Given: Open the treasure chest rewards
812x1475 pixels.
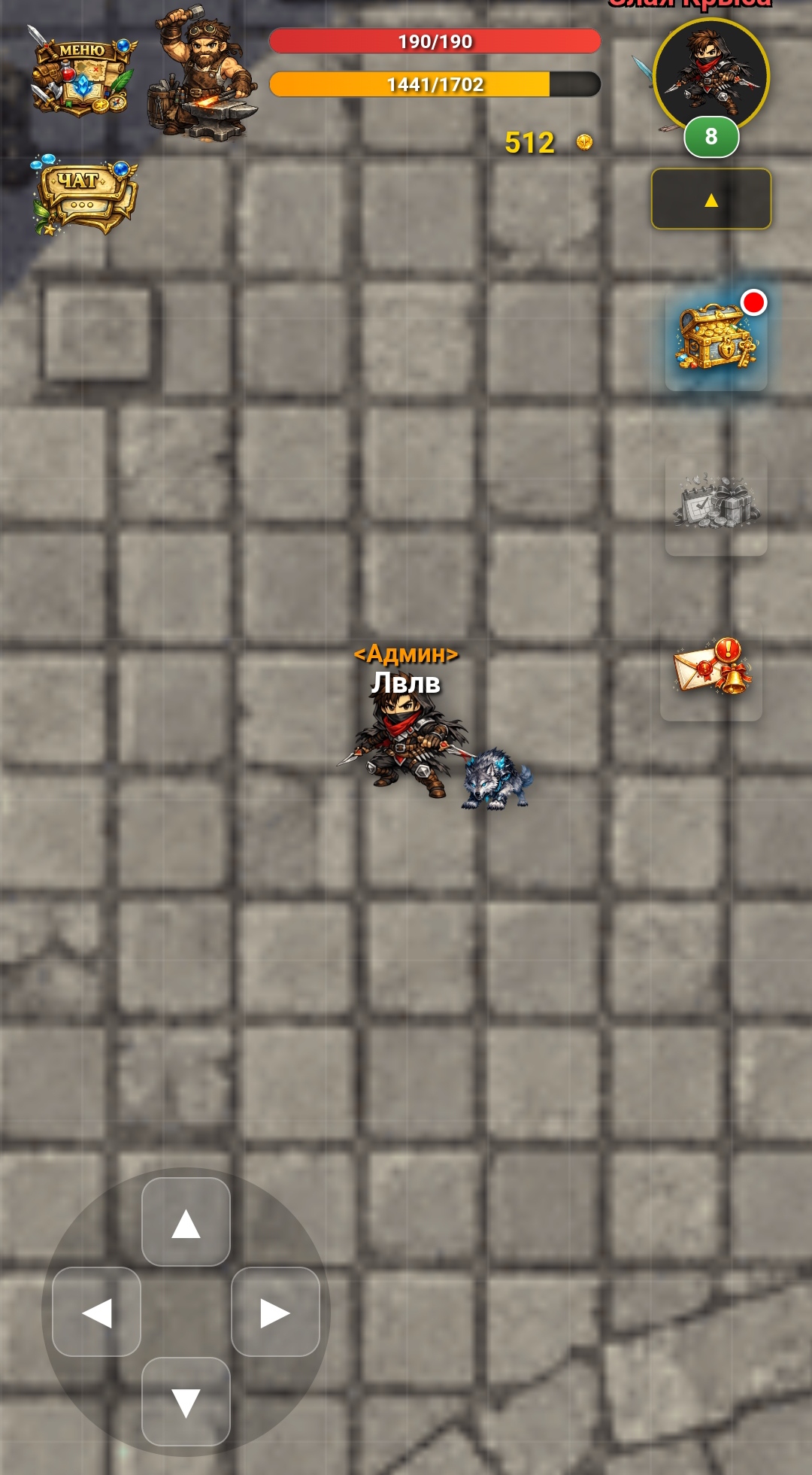Looking at the screenshot, I should click(716, 338).
